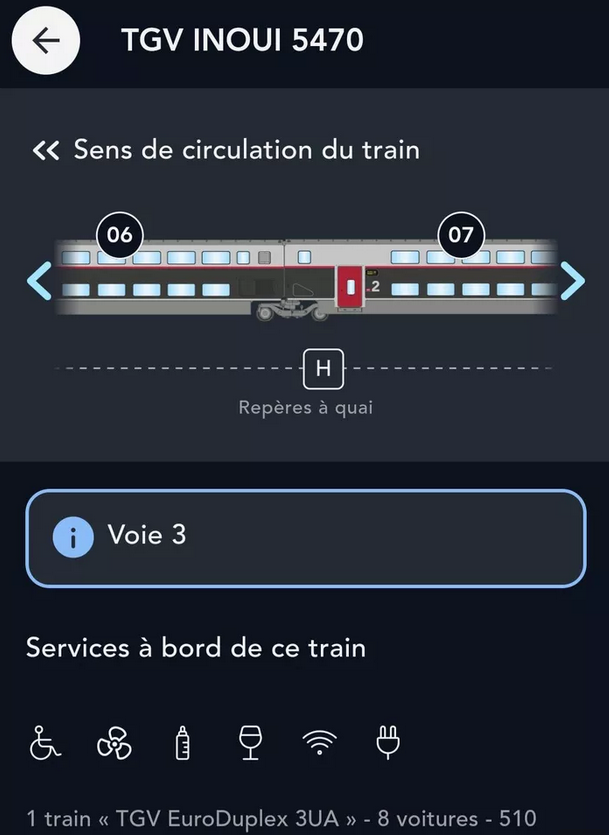
Task: Show the previous train coach
Action: (38, 281)
